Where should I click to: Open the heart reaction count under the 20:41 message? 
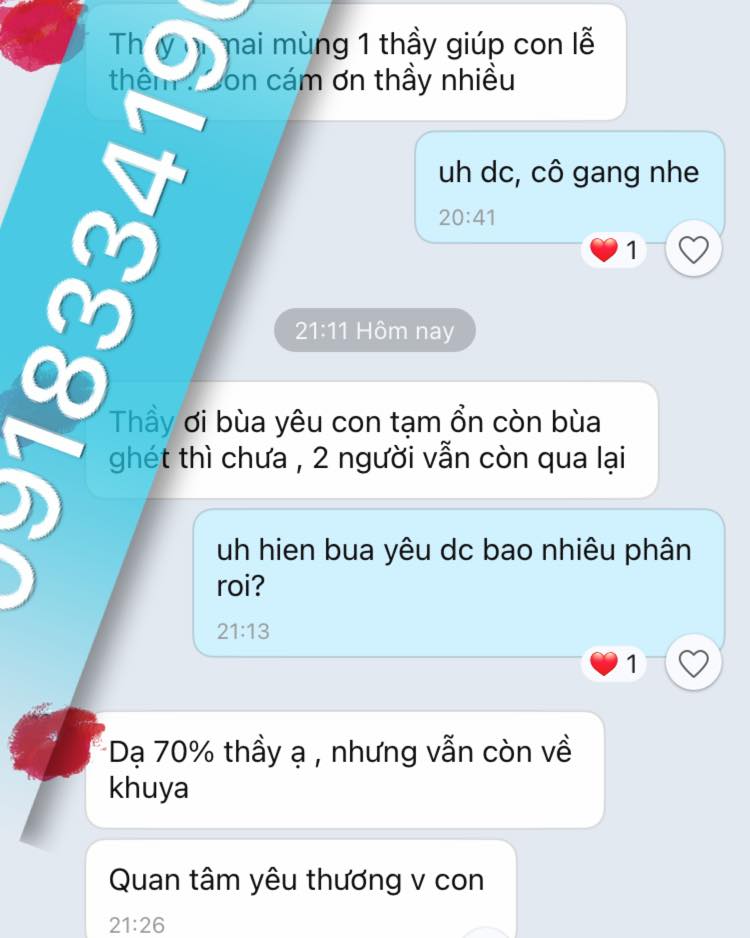[x=614, y=250]
